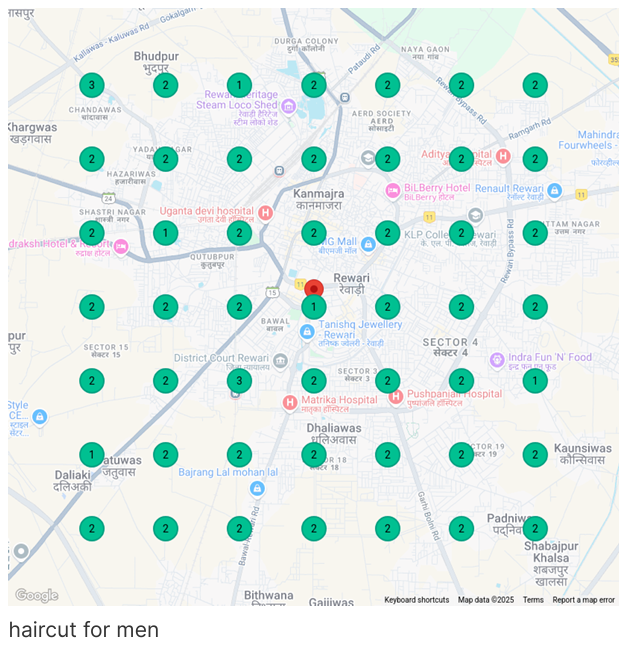
Task: Tap the red location pin at Rewari
Action: coord(314,289)
